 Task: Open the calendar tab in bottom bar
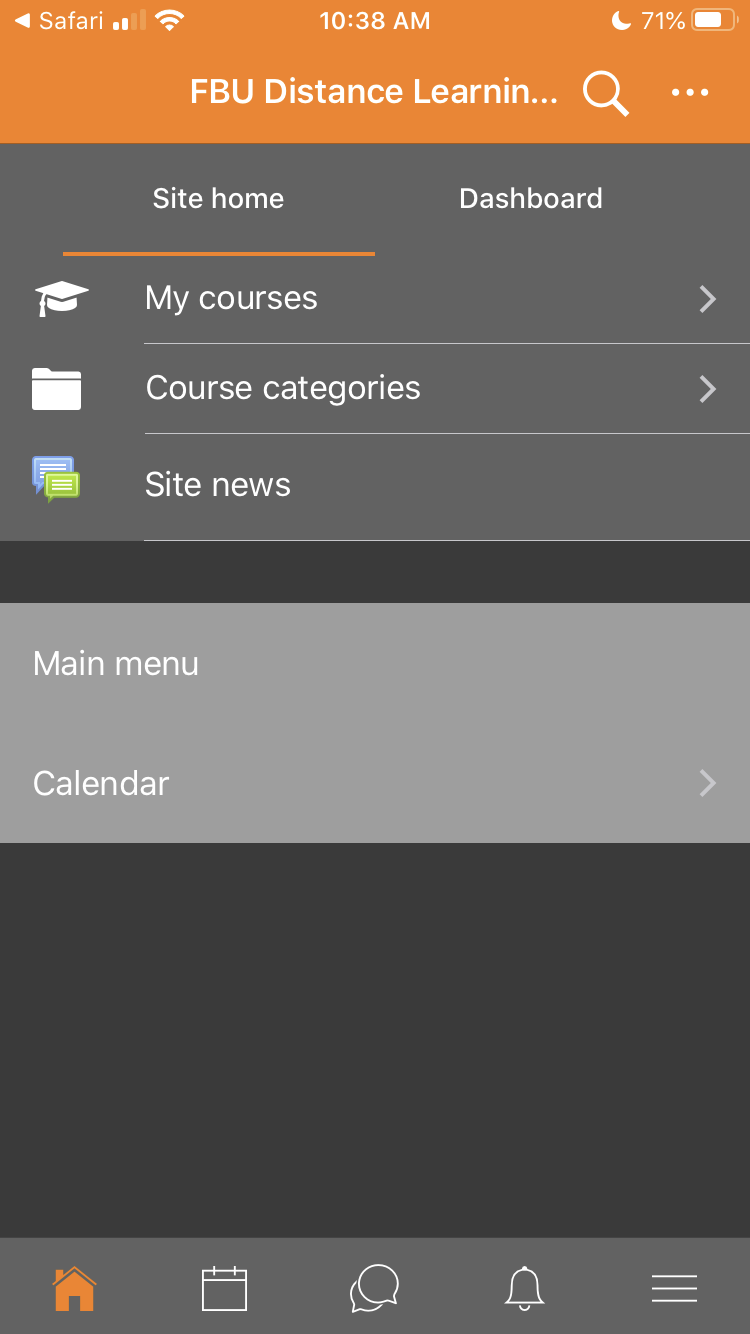tap(224, 1288)
